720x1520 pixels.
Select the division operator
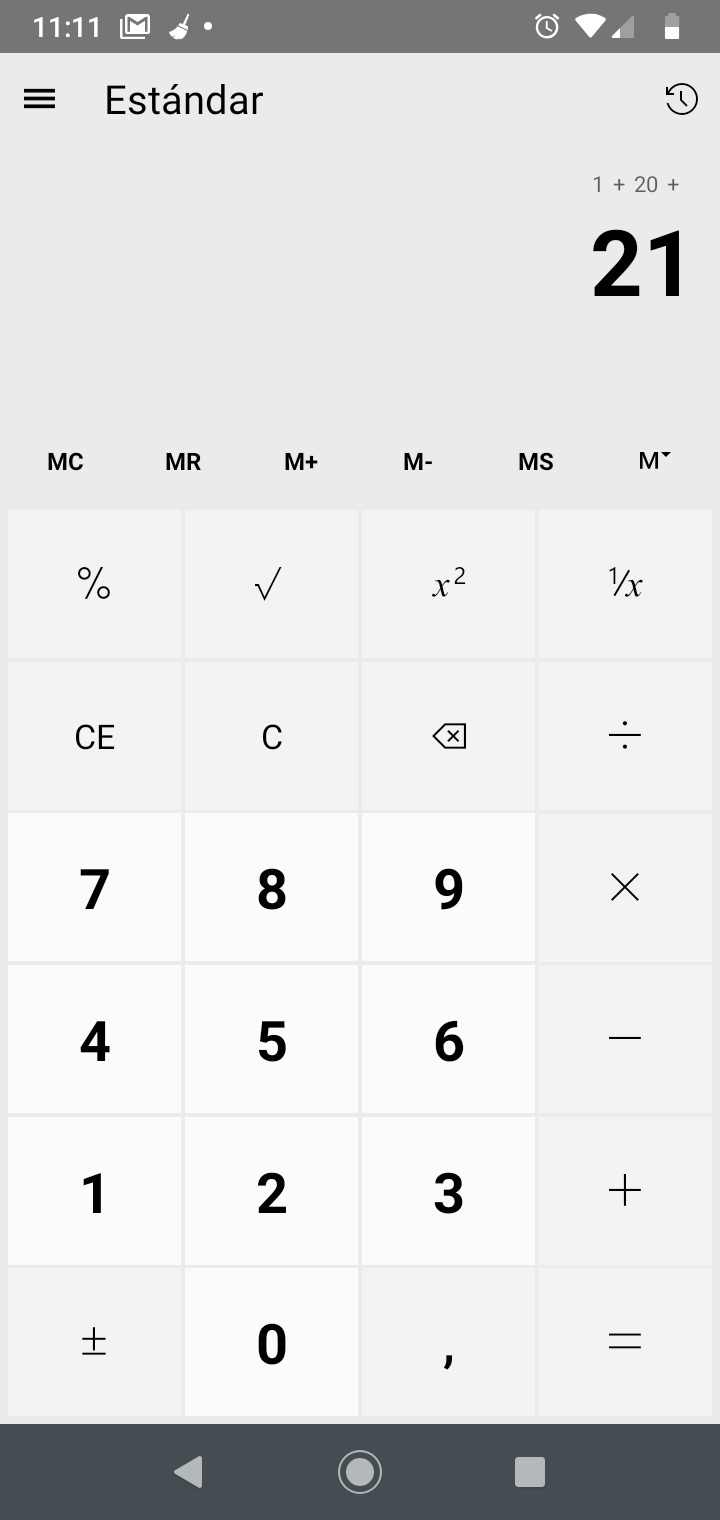click(x=625, y=736)
